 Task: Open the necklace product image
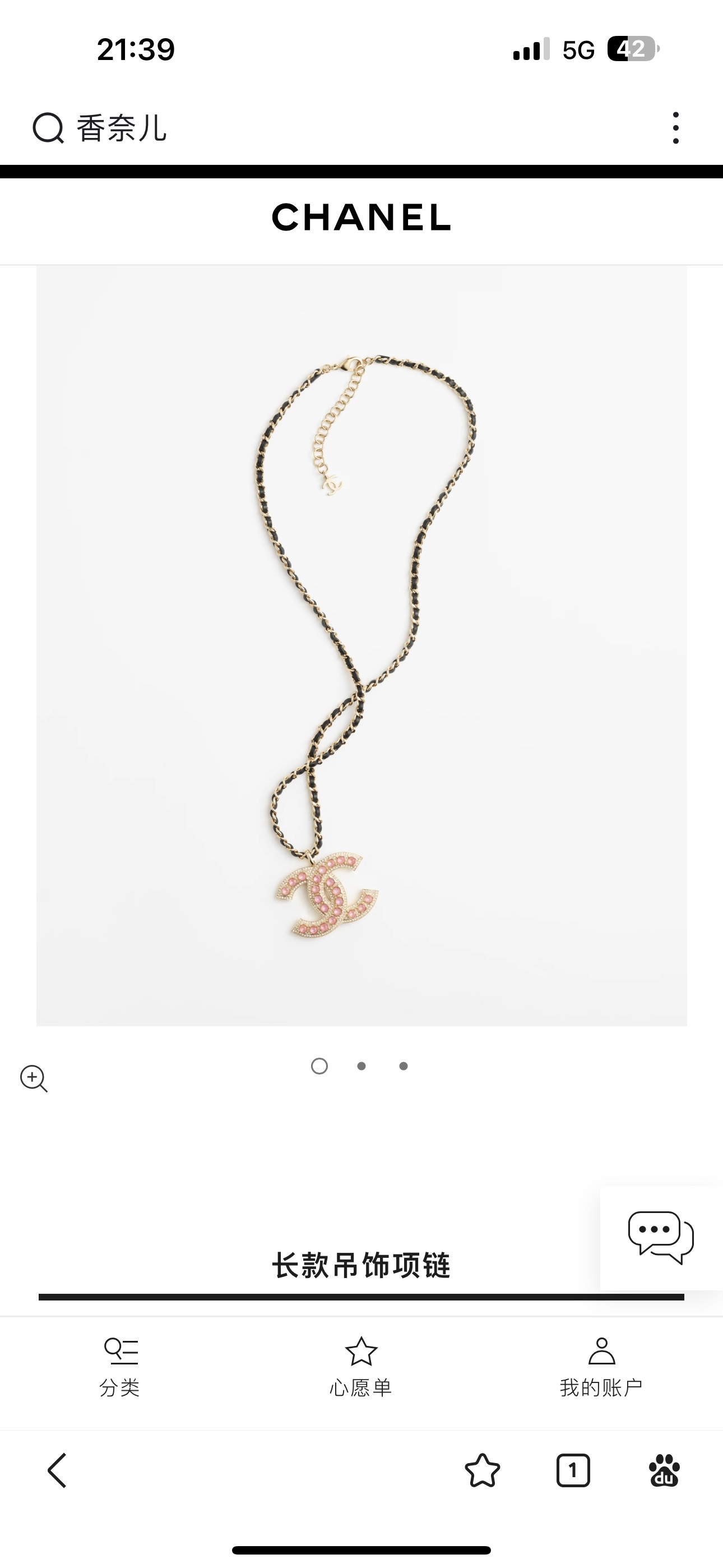361,645
